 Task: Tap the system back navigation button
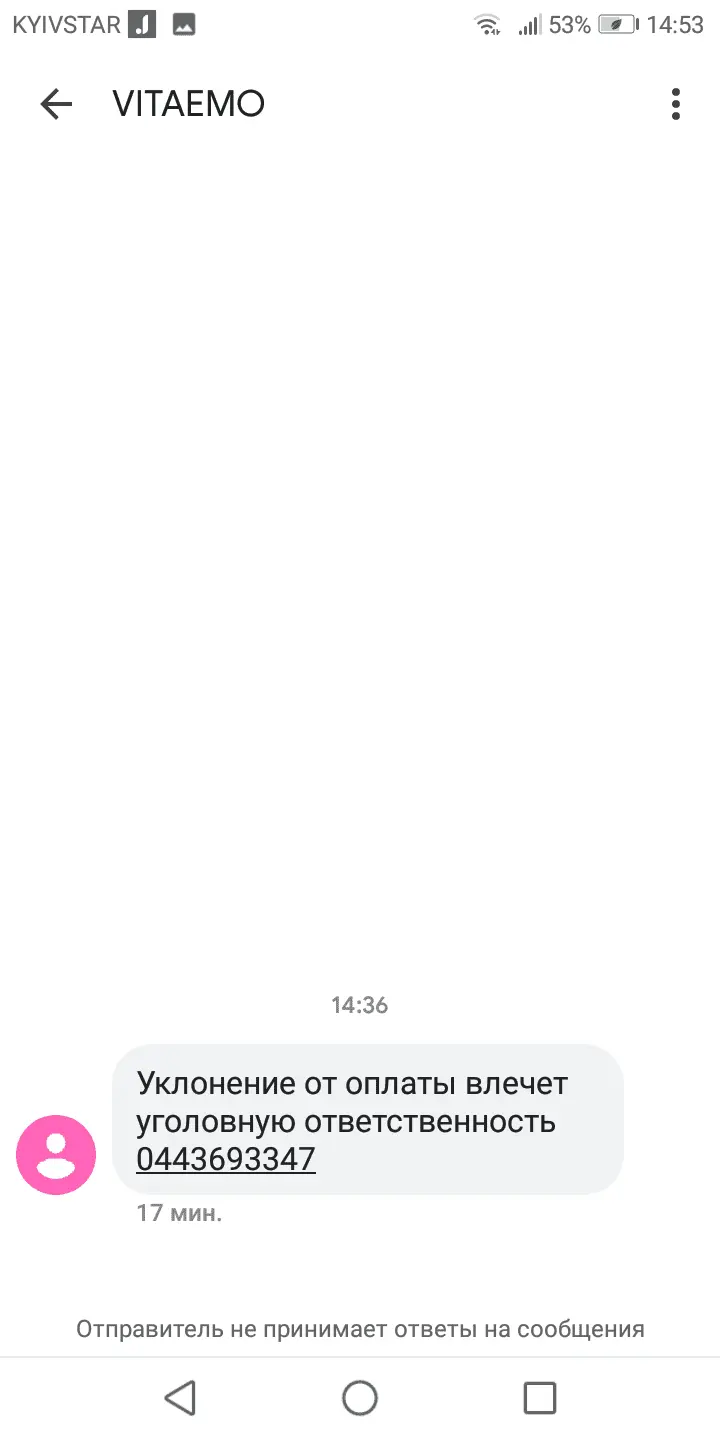click(x=180, y=1397)
